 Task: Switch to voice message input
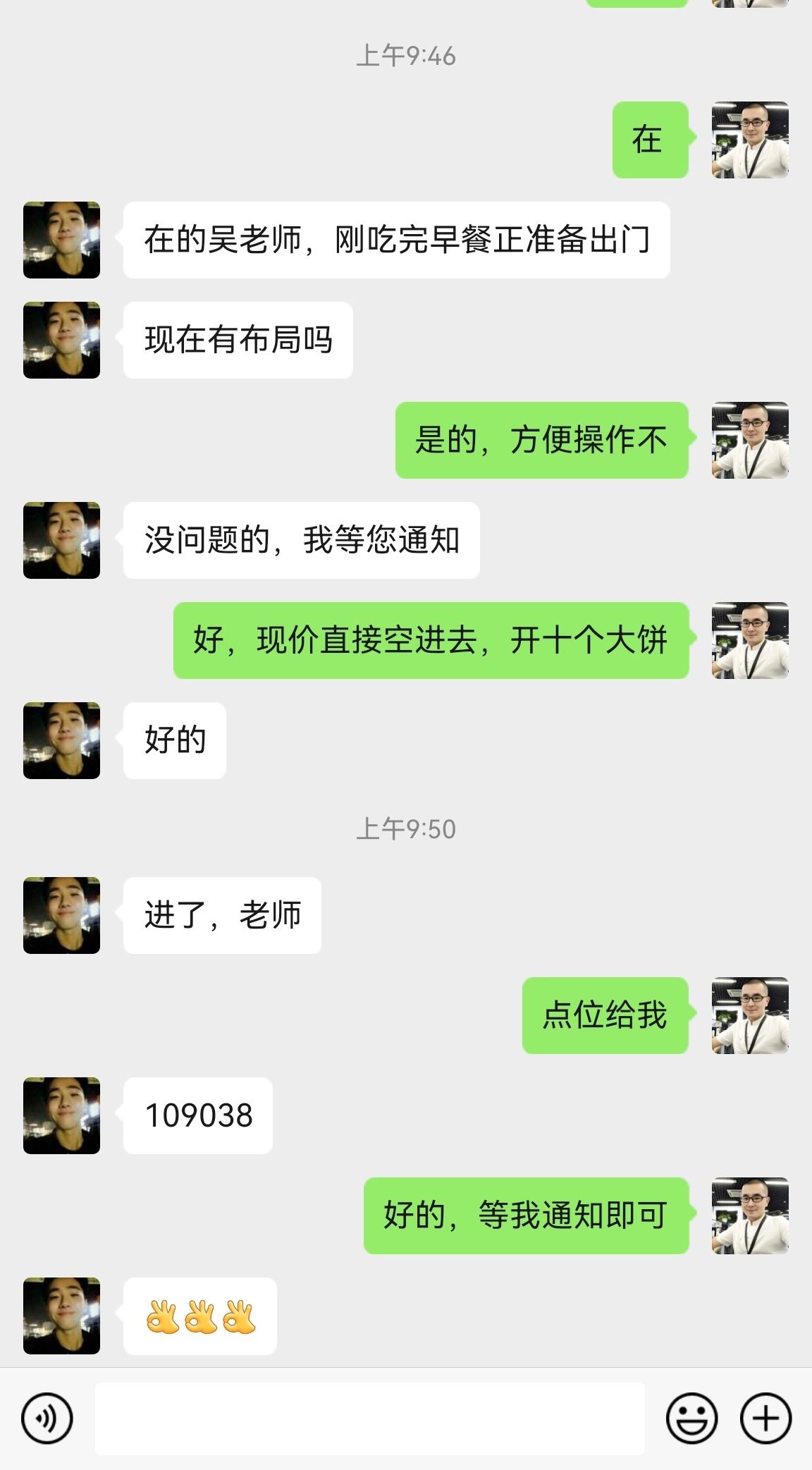click(47, 1418)
